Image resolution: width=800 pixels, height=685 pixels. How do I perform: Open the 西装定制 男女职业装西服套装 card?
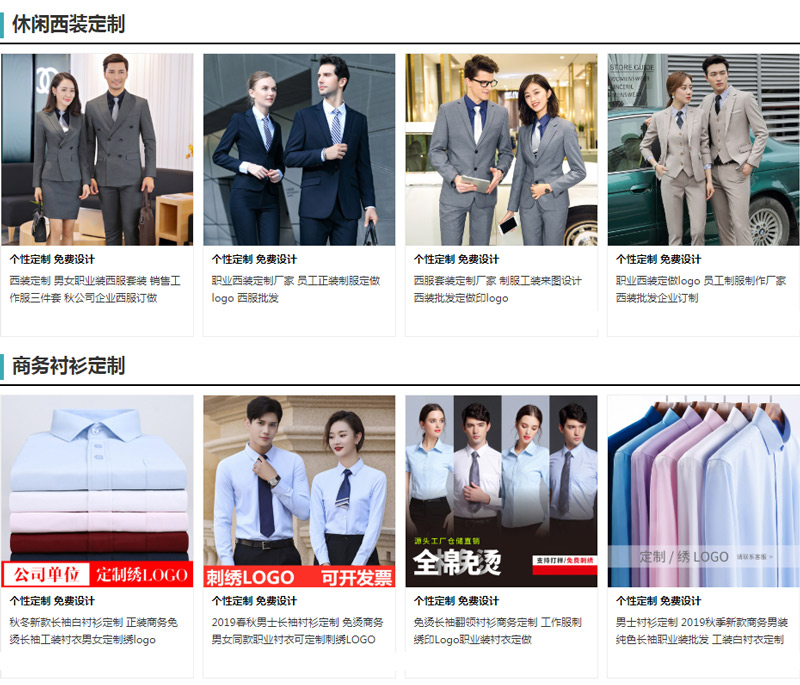click(x=97, y=150)
